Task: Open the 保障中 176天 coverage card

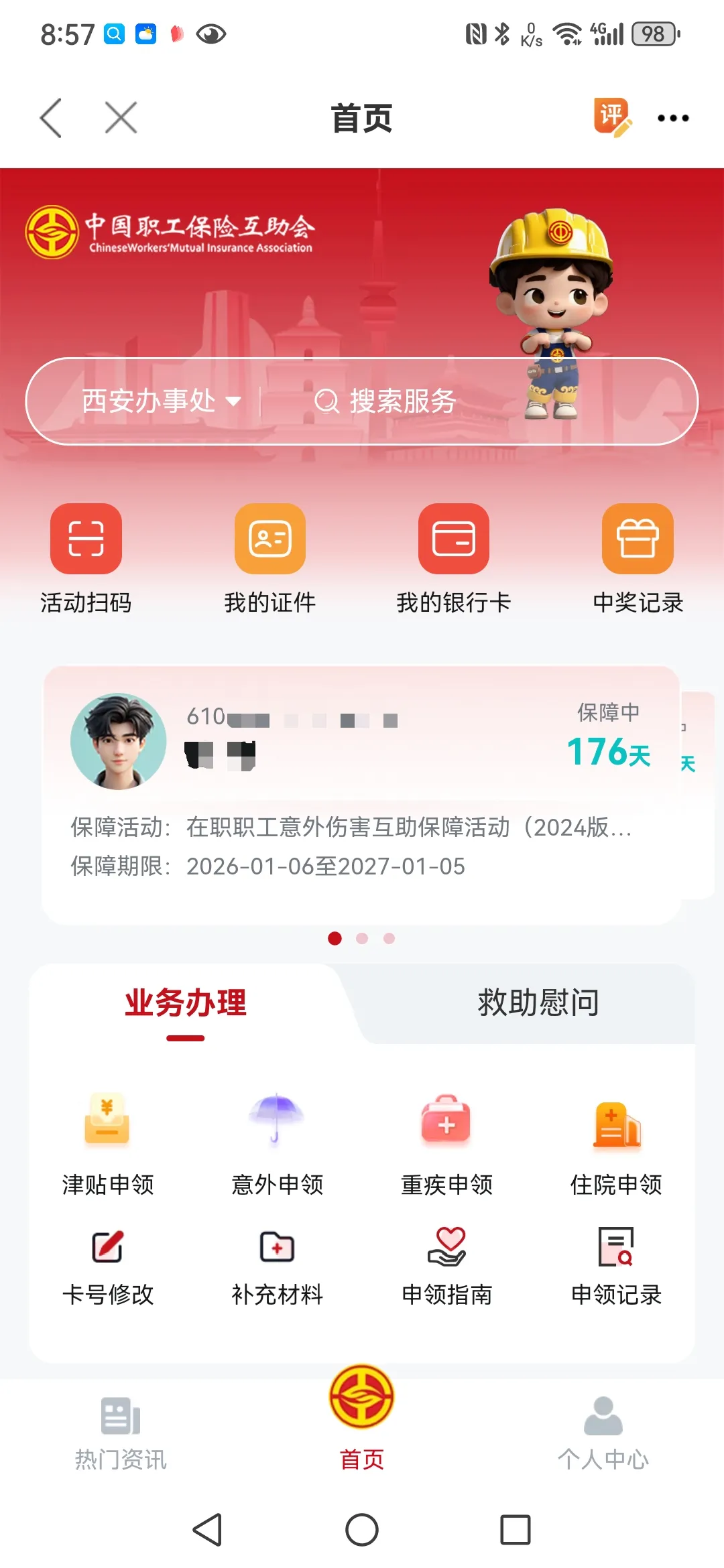Action: 362,795
